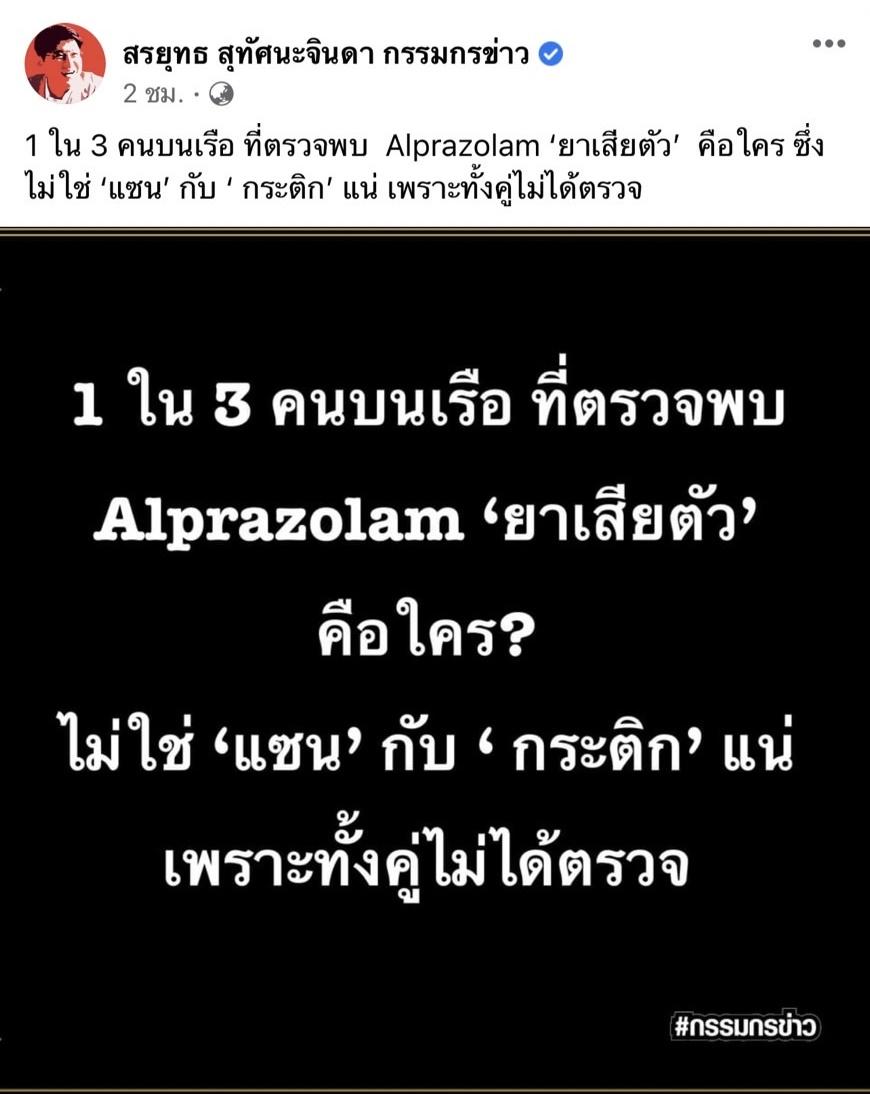Open the black Alprazolam post image
This screenshot has width=870, height=1094.
pyautogui.click(x=435, y=660)
